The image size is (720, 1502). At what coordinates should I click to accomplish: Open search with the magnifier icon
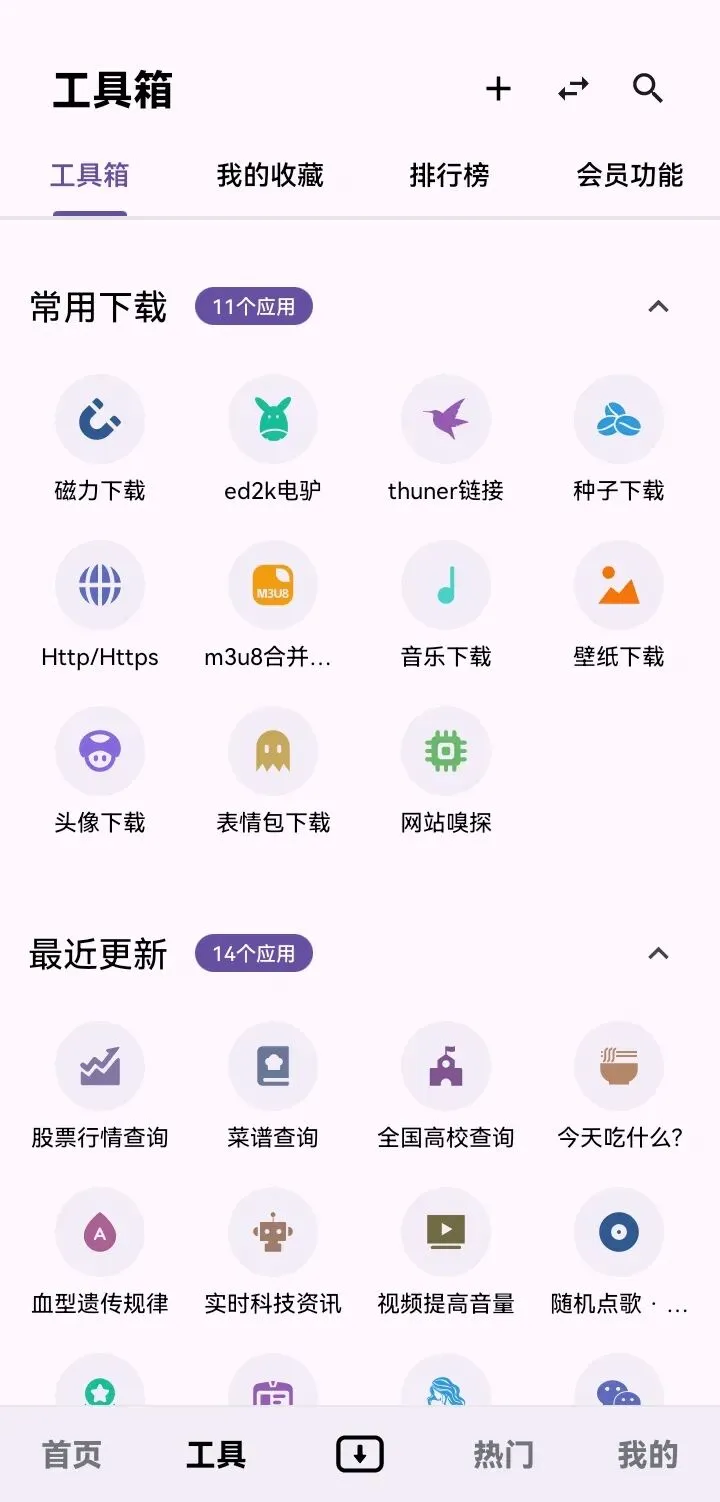(648, 89)
